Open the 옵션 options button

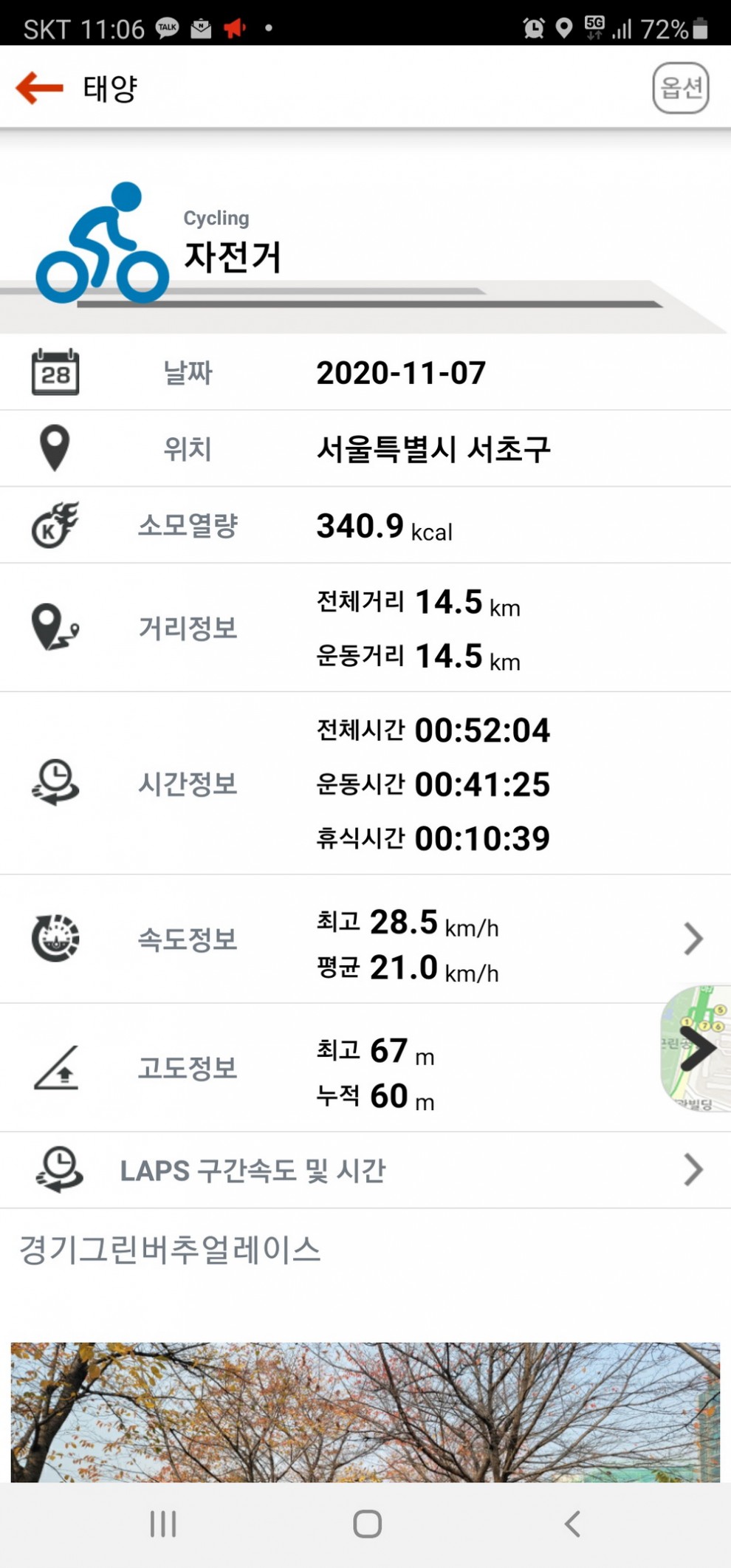(681, 88)
